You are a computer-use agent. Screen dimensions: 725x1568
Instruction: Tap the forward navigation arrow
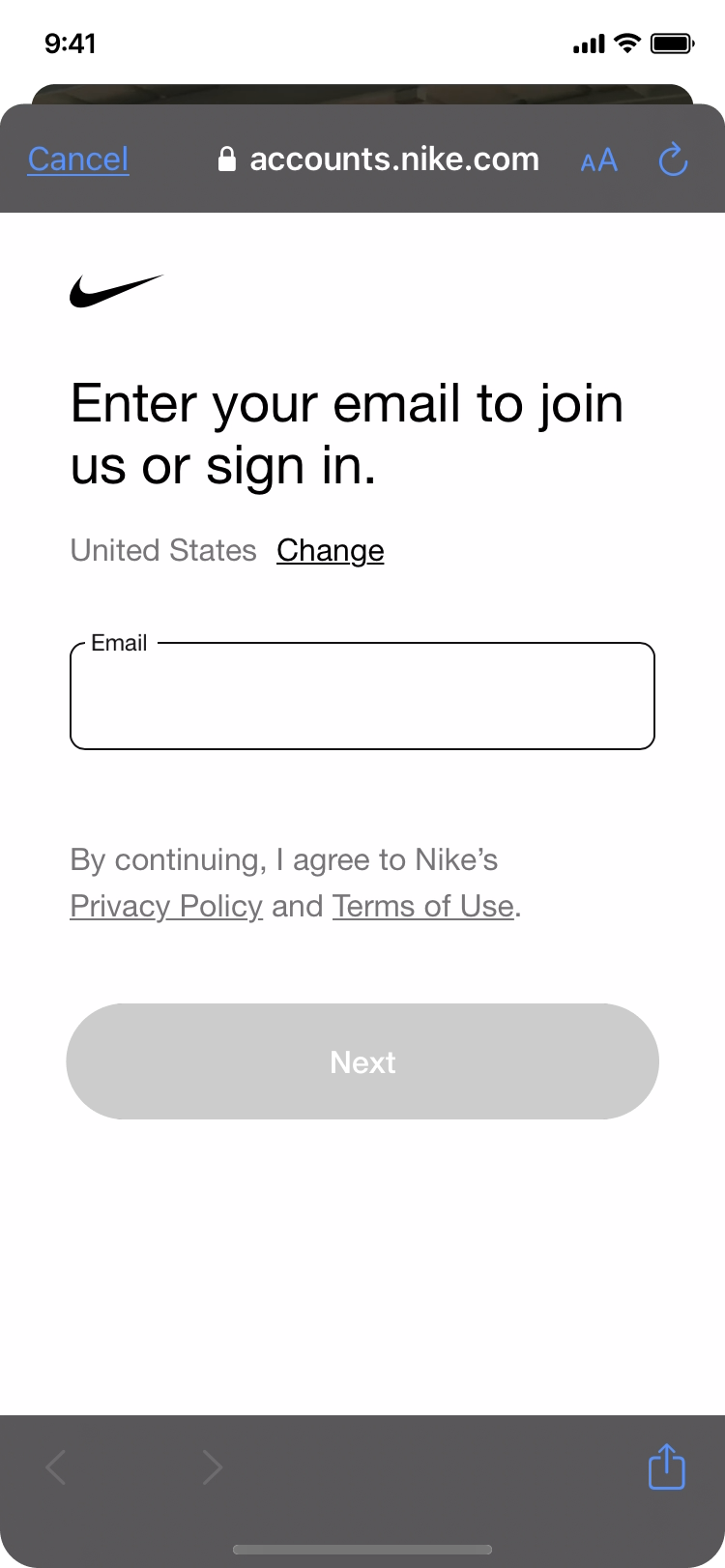[213, 1466]
